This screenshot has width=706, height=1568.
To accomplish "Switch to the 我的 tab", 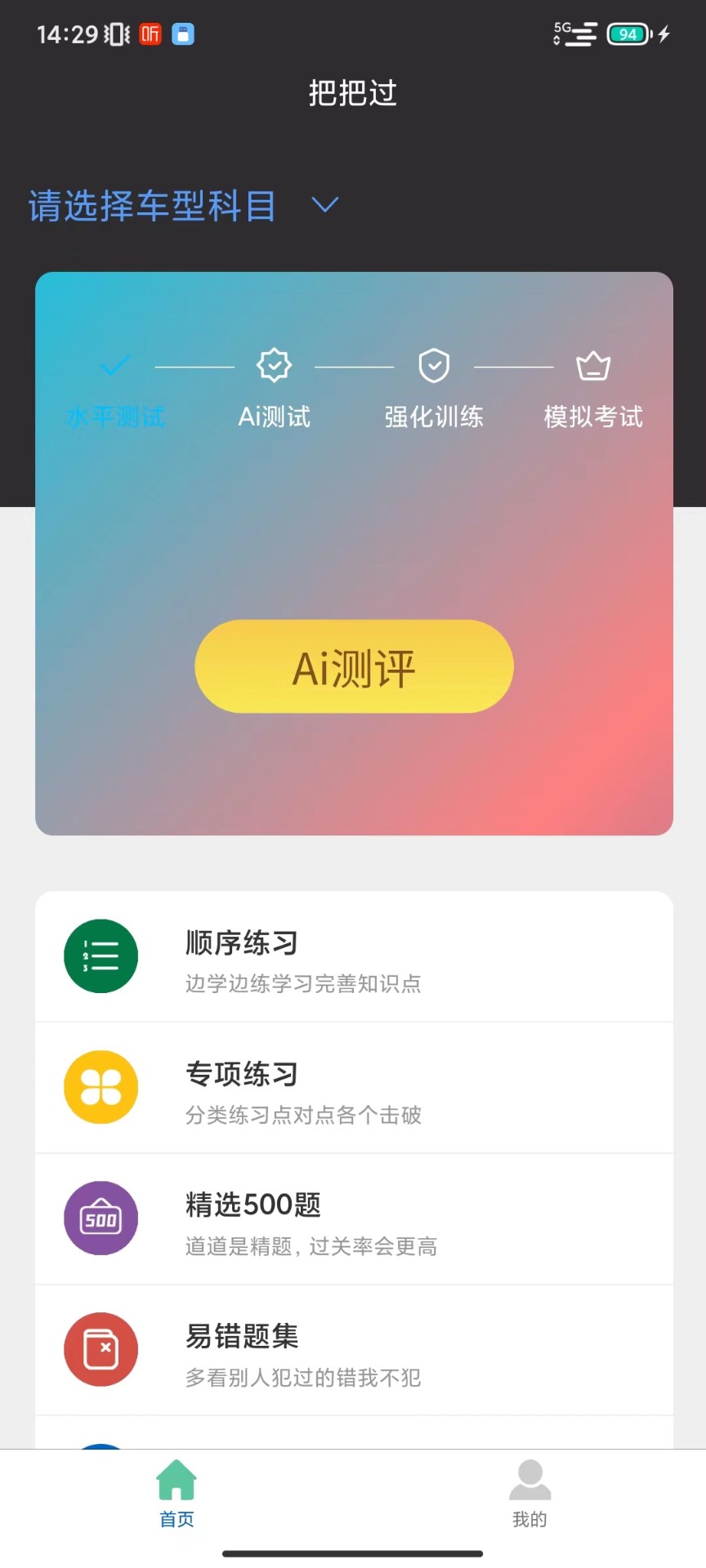I will tap(529, 1494).
